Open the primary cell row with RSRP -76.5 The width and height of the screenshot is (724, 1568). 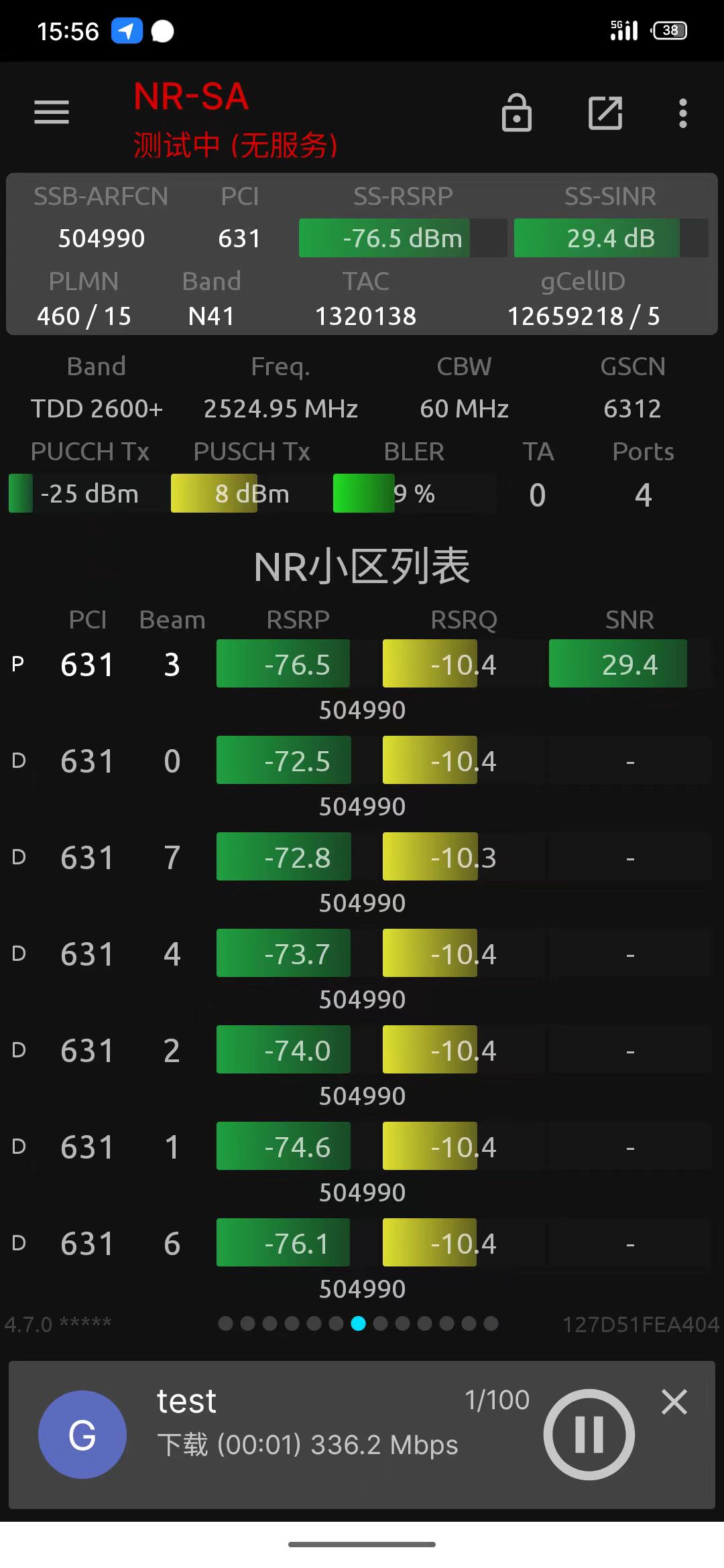pyautogui.click(x=362, y=665)
